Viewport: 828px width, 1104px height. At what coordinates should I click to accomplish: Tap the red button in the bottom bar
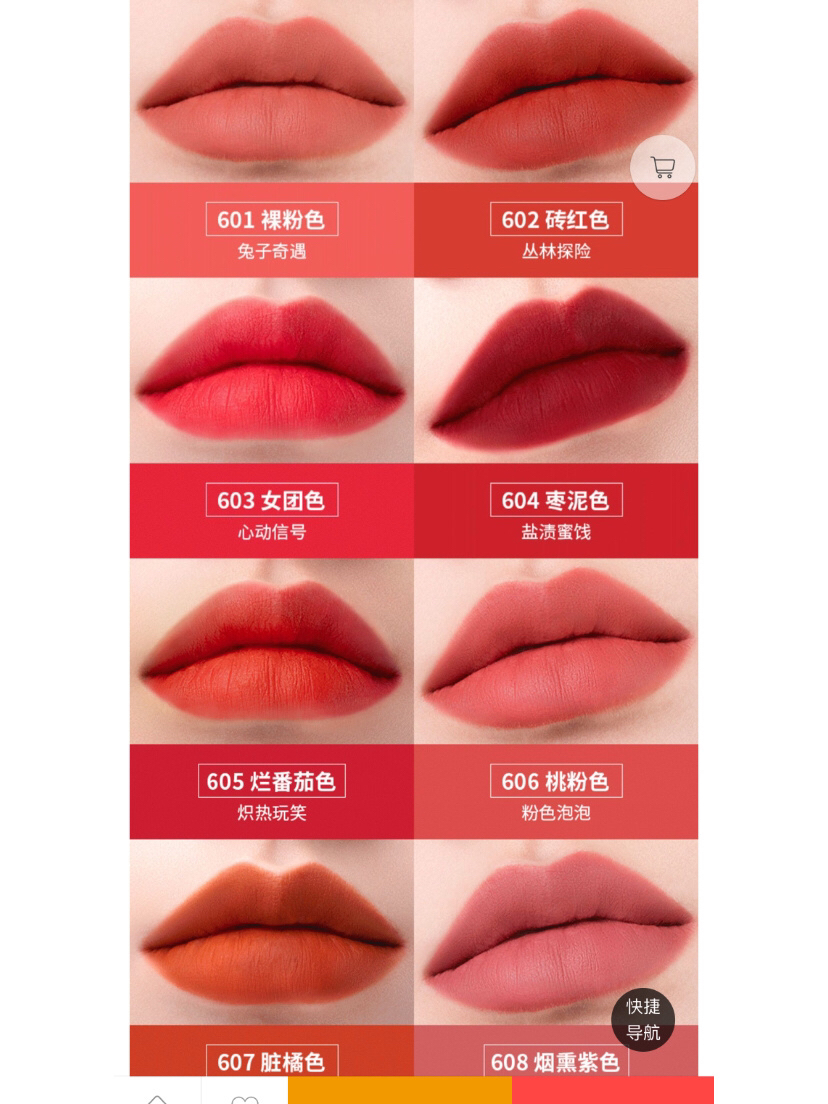coord(612,1090)
